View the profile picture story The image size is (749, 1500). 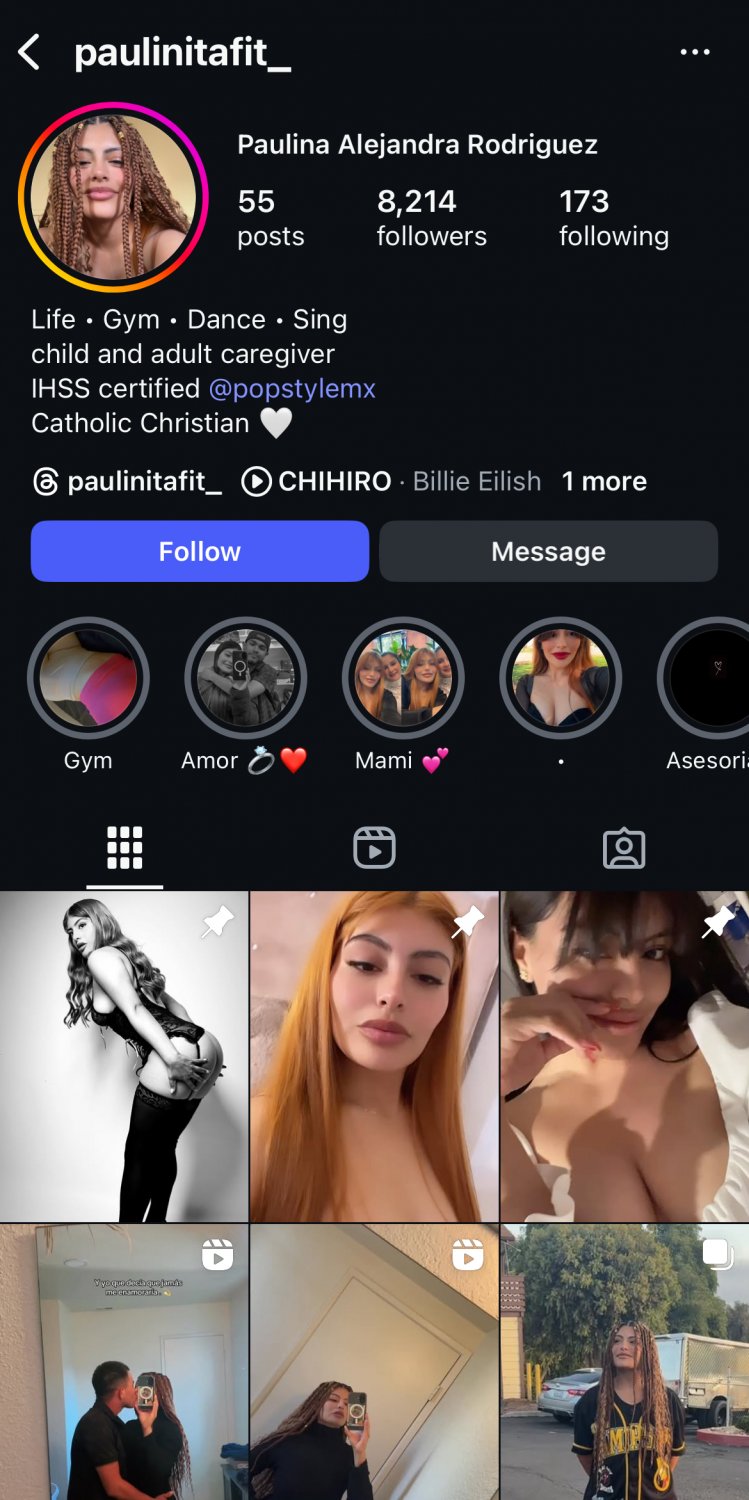pos(113,197)
